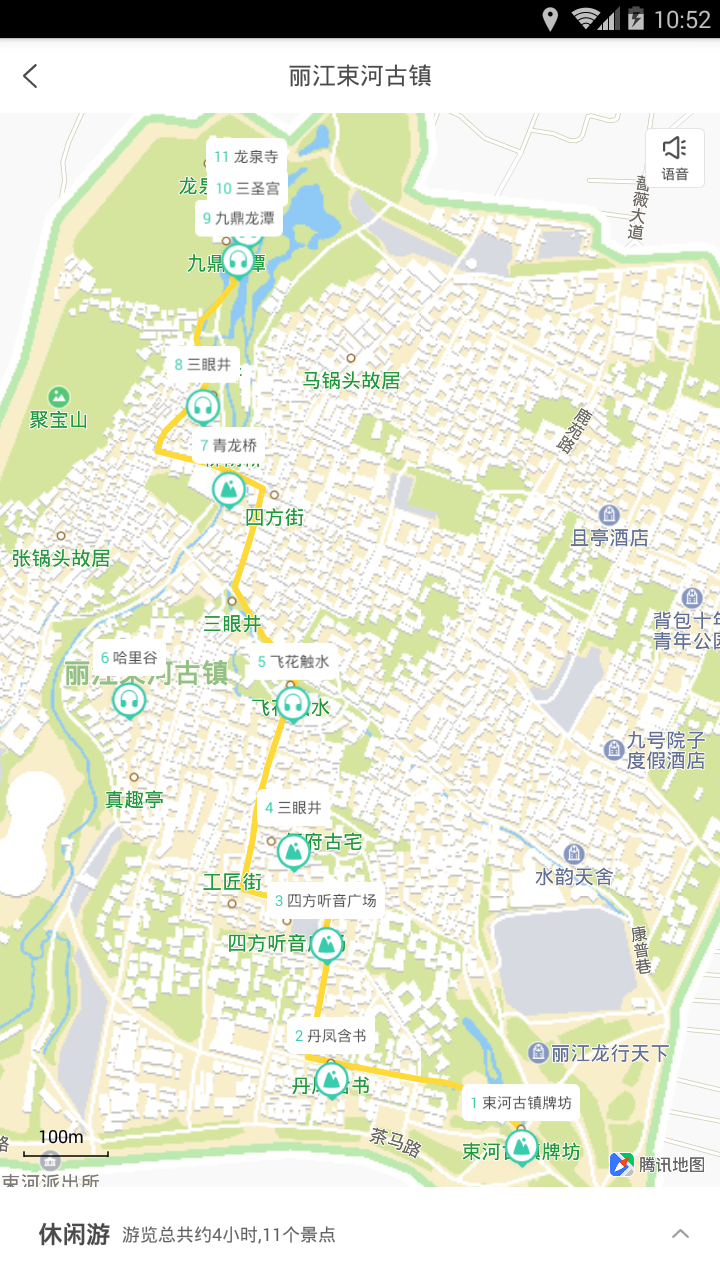Open the 青龙桥 spot marker
This screenshot has height=1280, width=720.
228,489
